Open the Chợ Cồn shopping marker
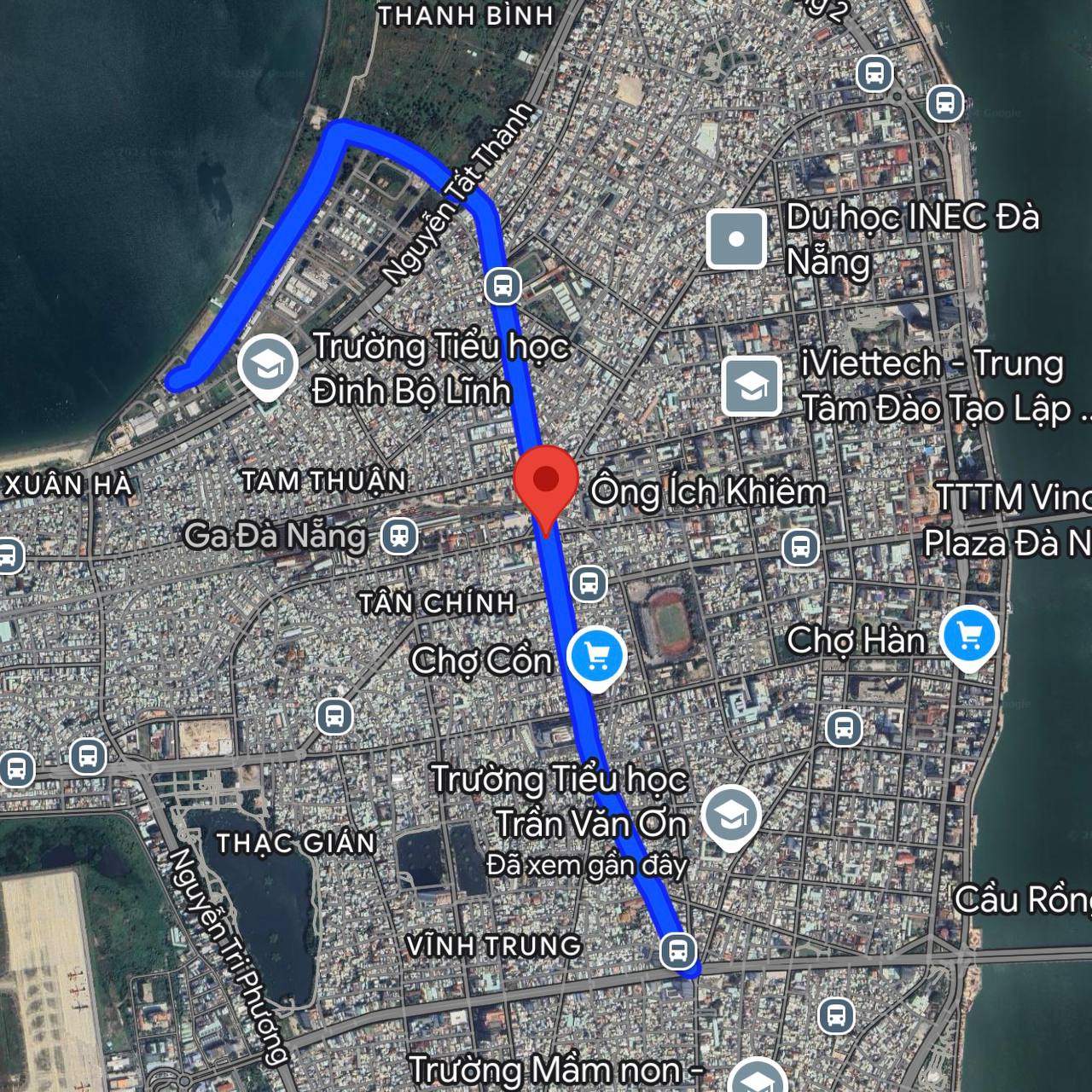This screenshot has height=1092, width=1092. click(x=597, y=656)
